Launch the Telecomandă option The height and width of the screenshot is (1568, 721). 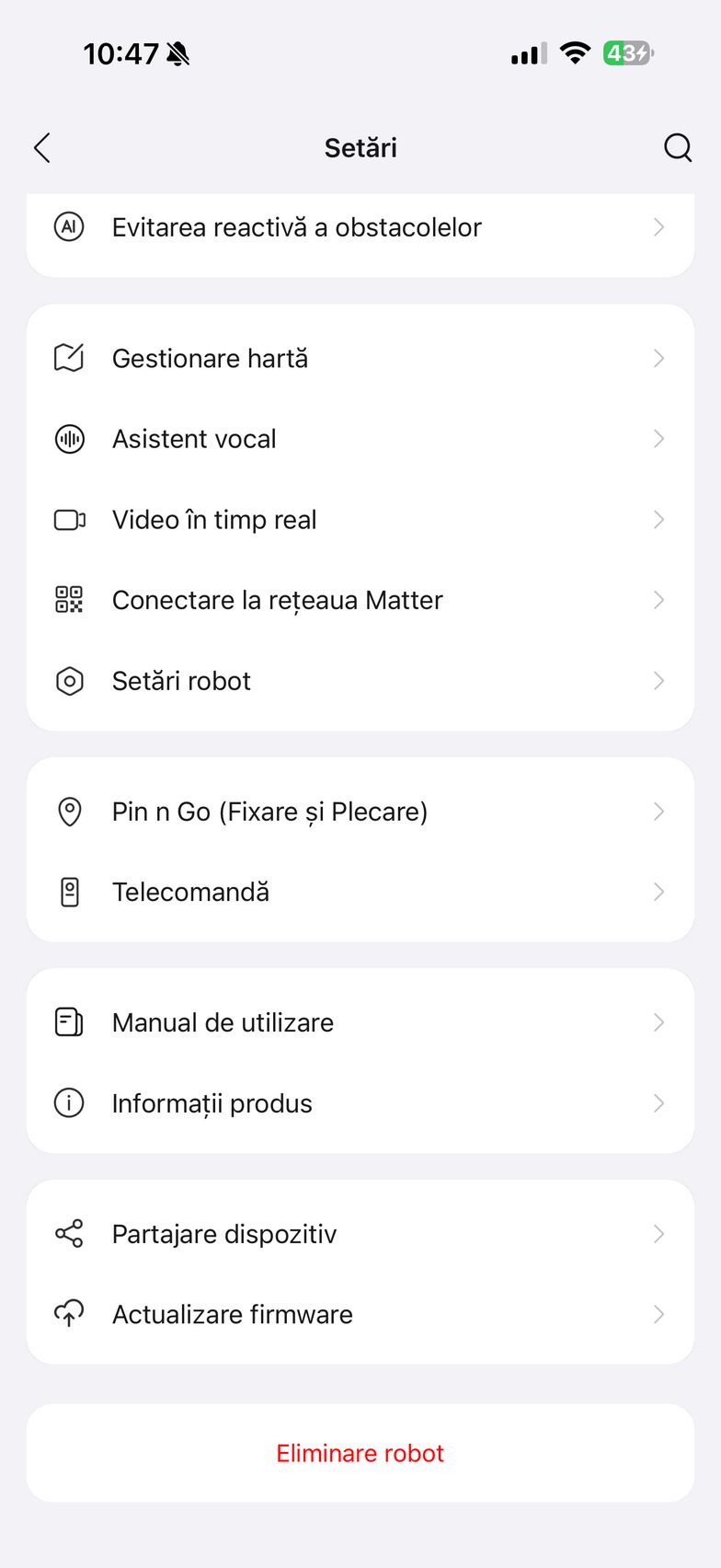click(359, 892)
